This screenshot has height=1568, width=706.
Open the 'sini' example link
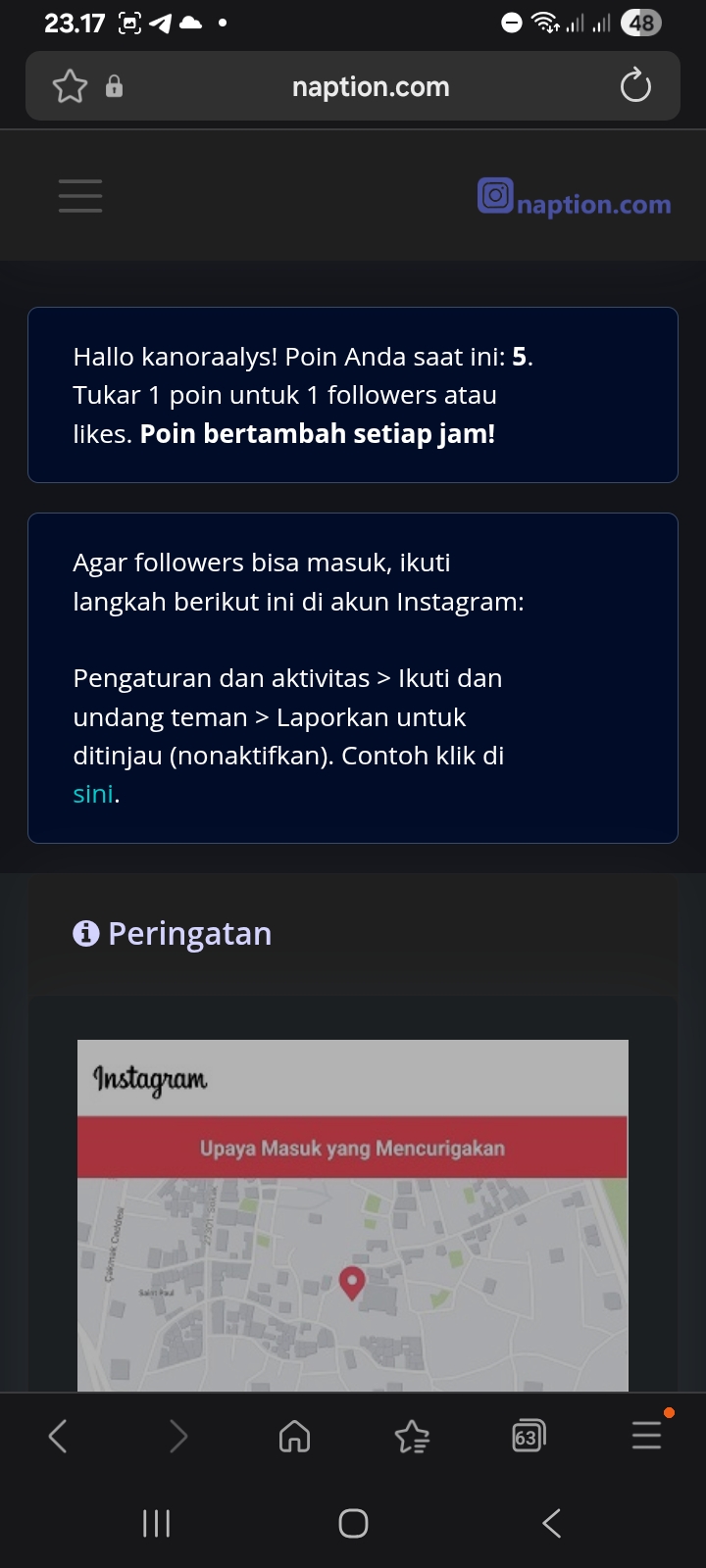point(93,794)
